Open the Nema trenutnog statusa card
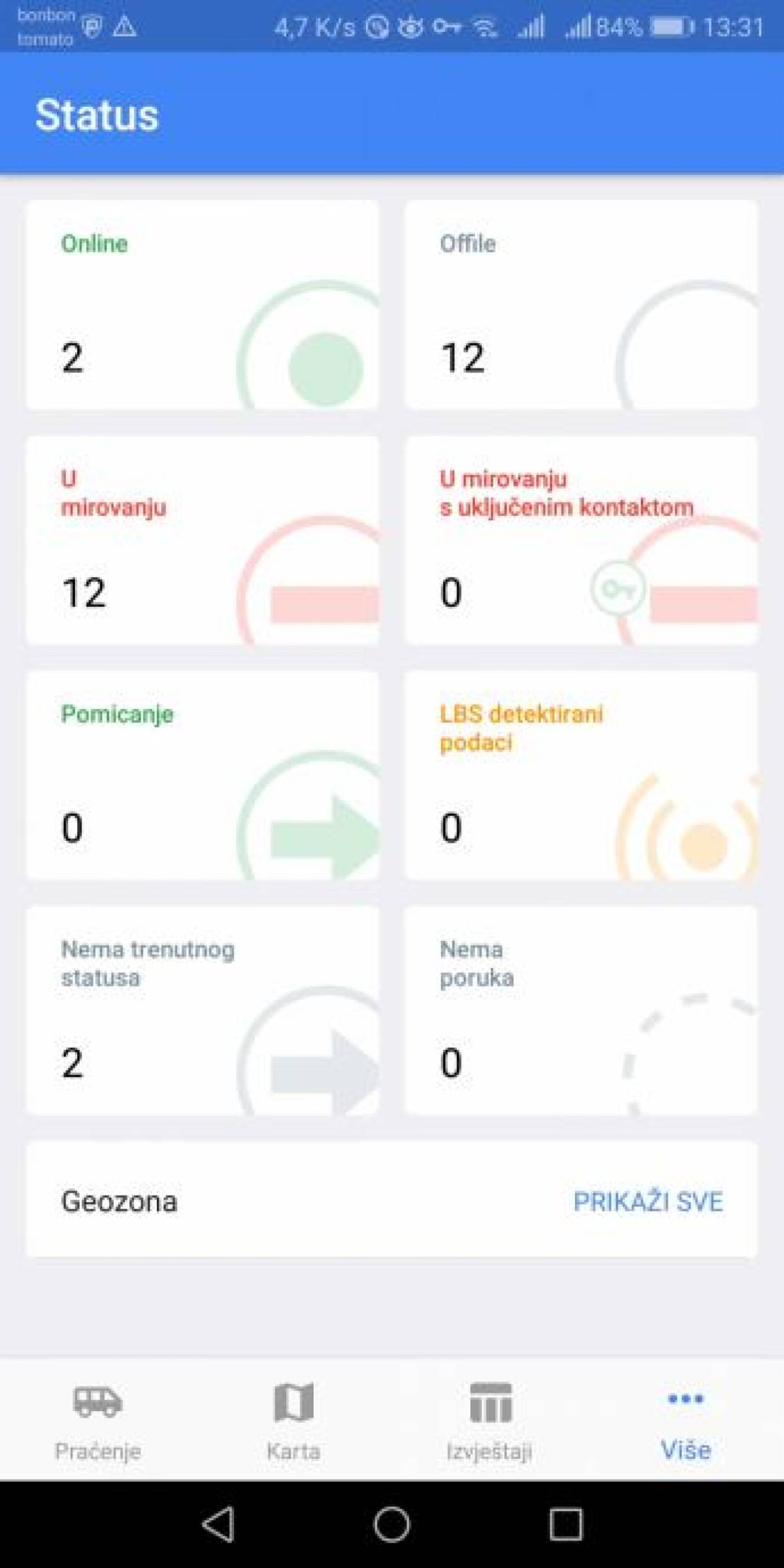This screenshot has height=1568, width=784. (203, 1010)
